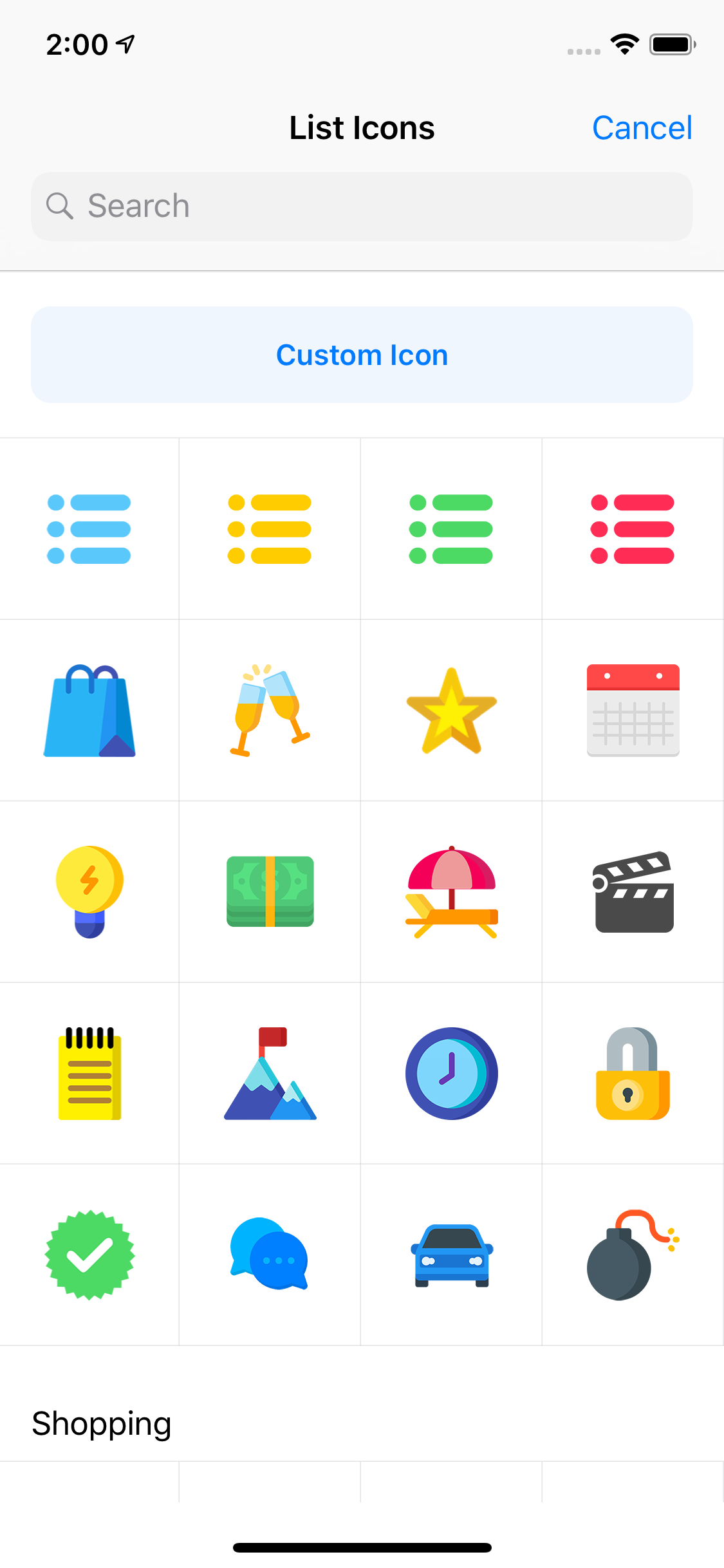Choose the green checkmark badge icon
This screenshot has width=724, height=1568.
pos(89,1255)
